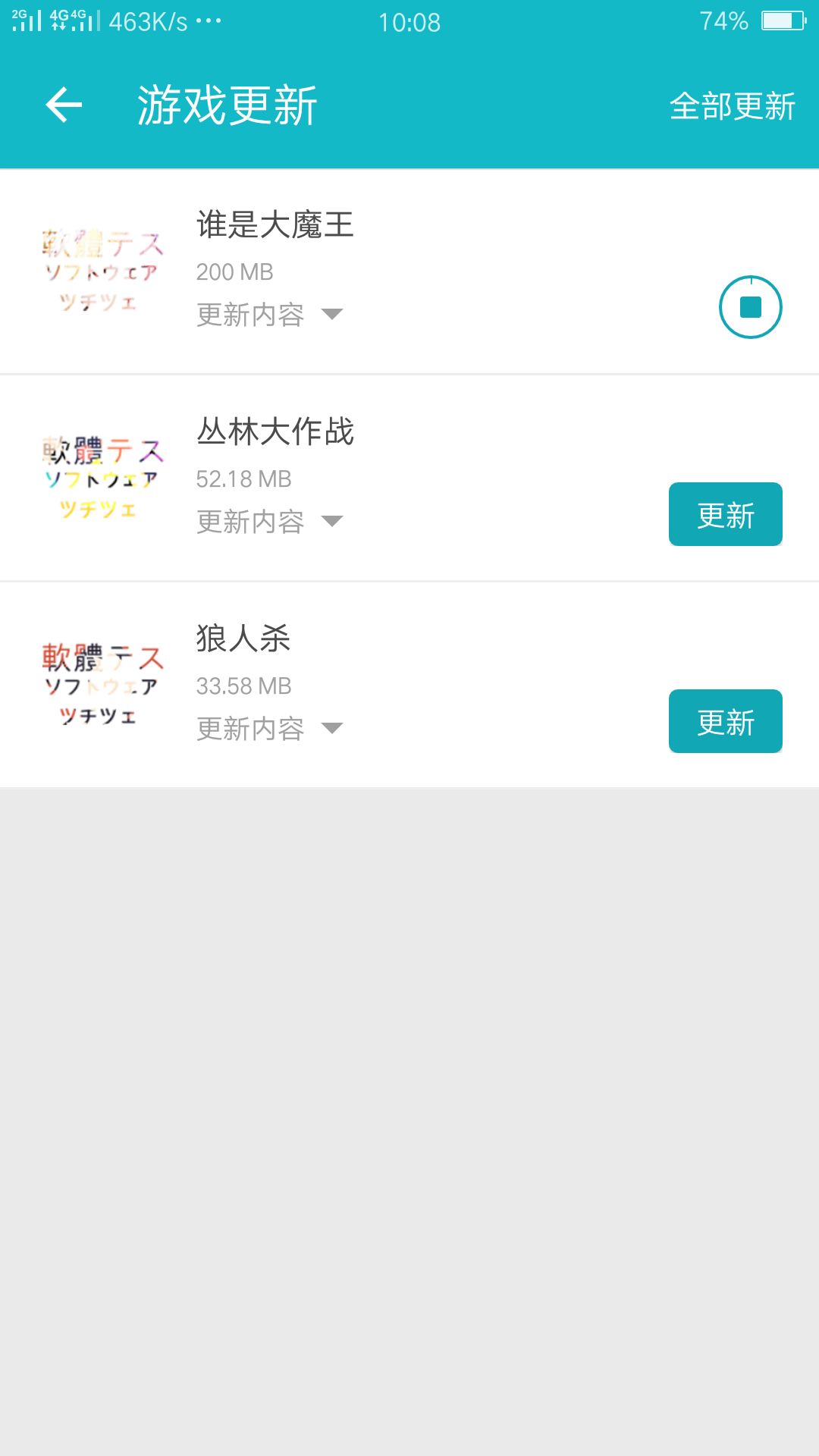Open 谁是大魔王 game details

click(275, 225)
